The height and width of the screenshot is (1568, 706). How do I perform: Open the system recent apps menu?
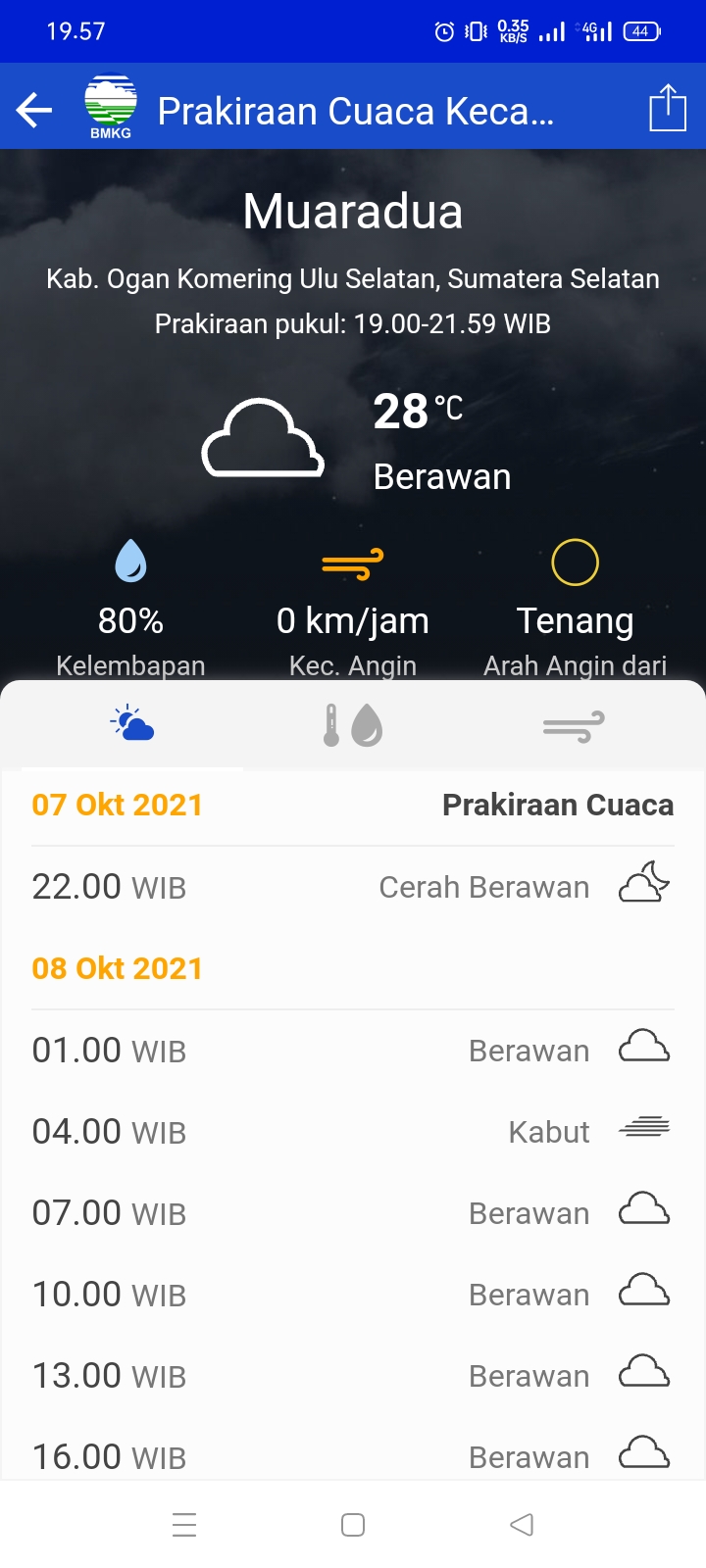pos(184,1525)
